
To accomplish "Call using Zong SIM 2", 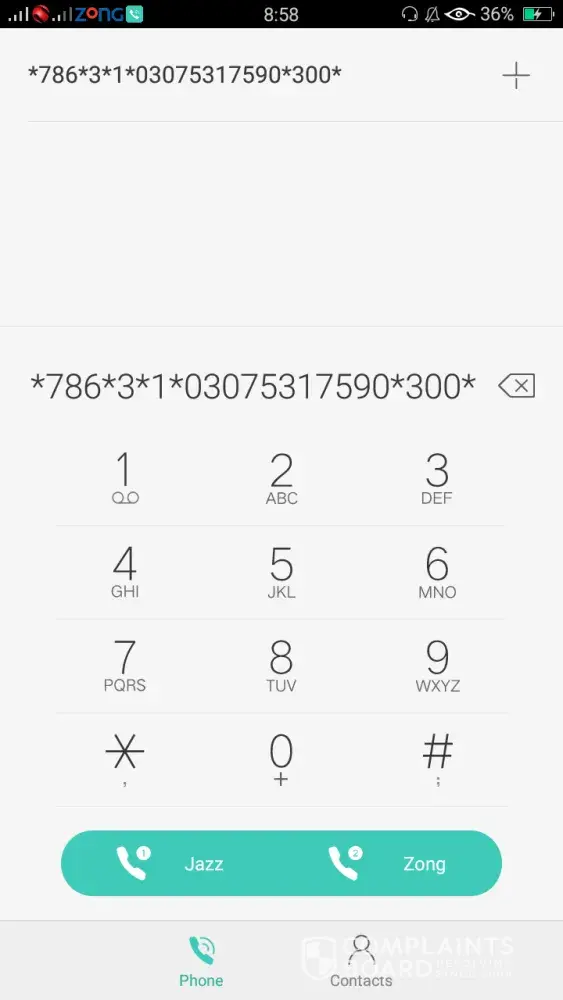I will click(x=391, y=864).
